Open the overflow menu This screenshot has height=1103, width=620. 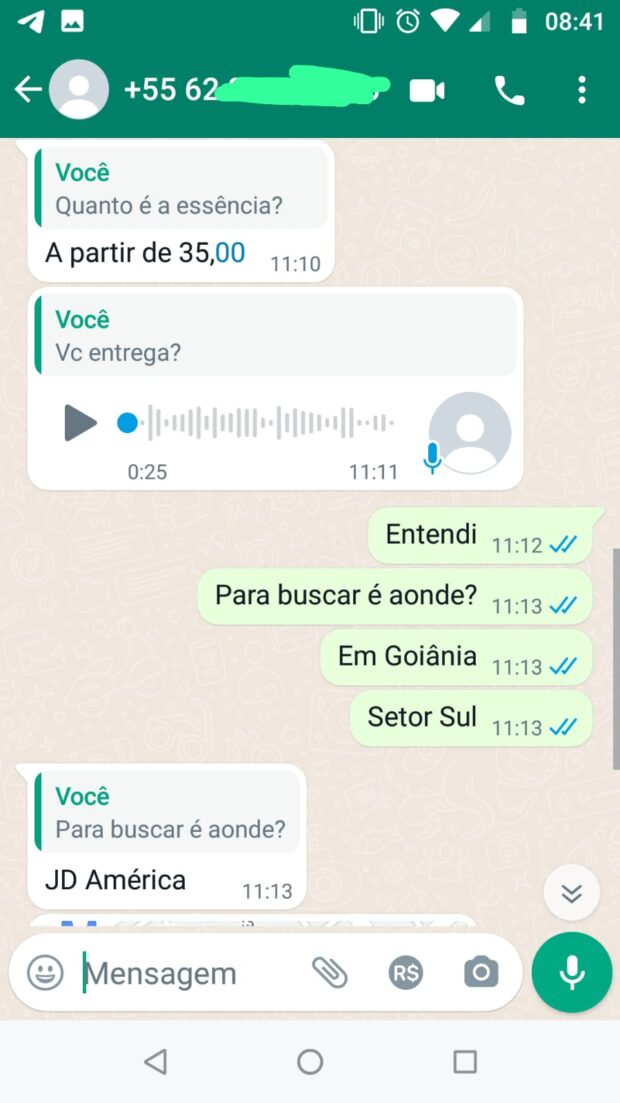[581, 91]
